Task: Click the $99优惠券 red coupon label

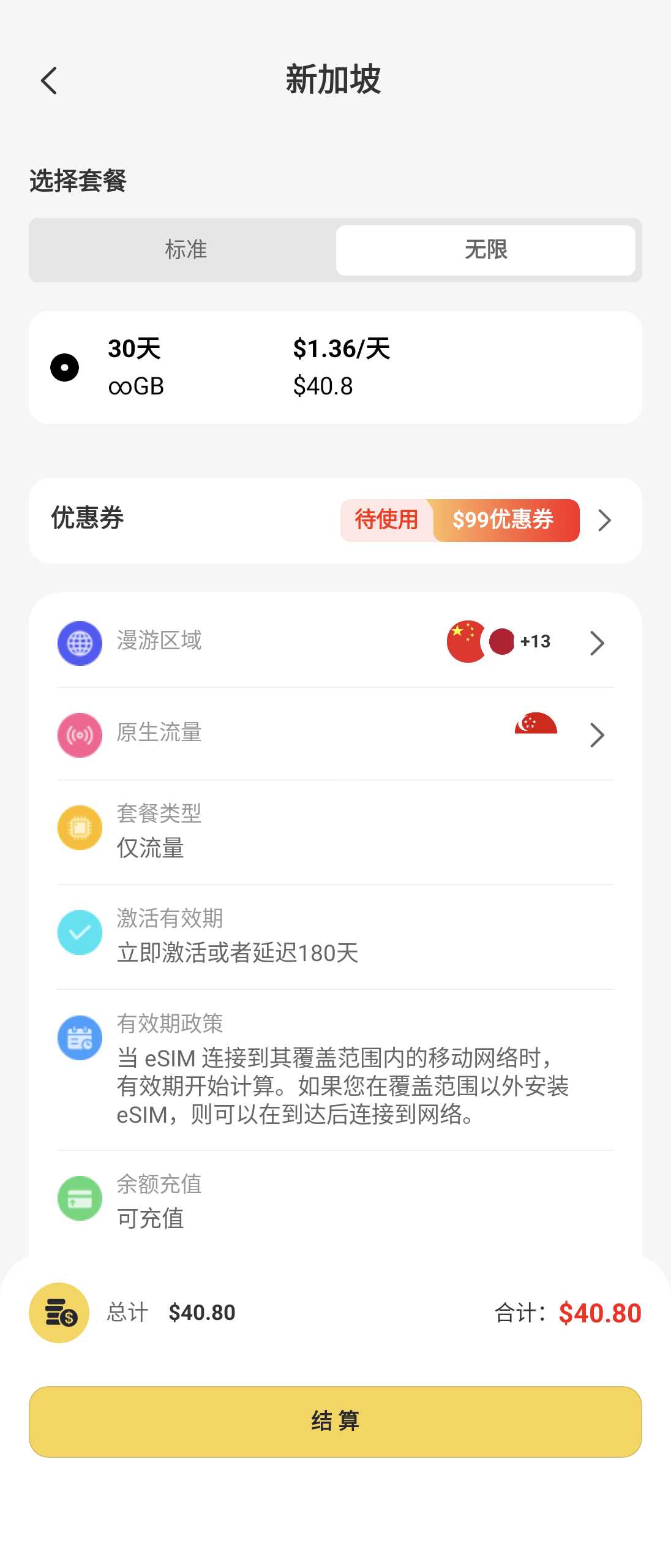Action: click(x=504, y=520)
